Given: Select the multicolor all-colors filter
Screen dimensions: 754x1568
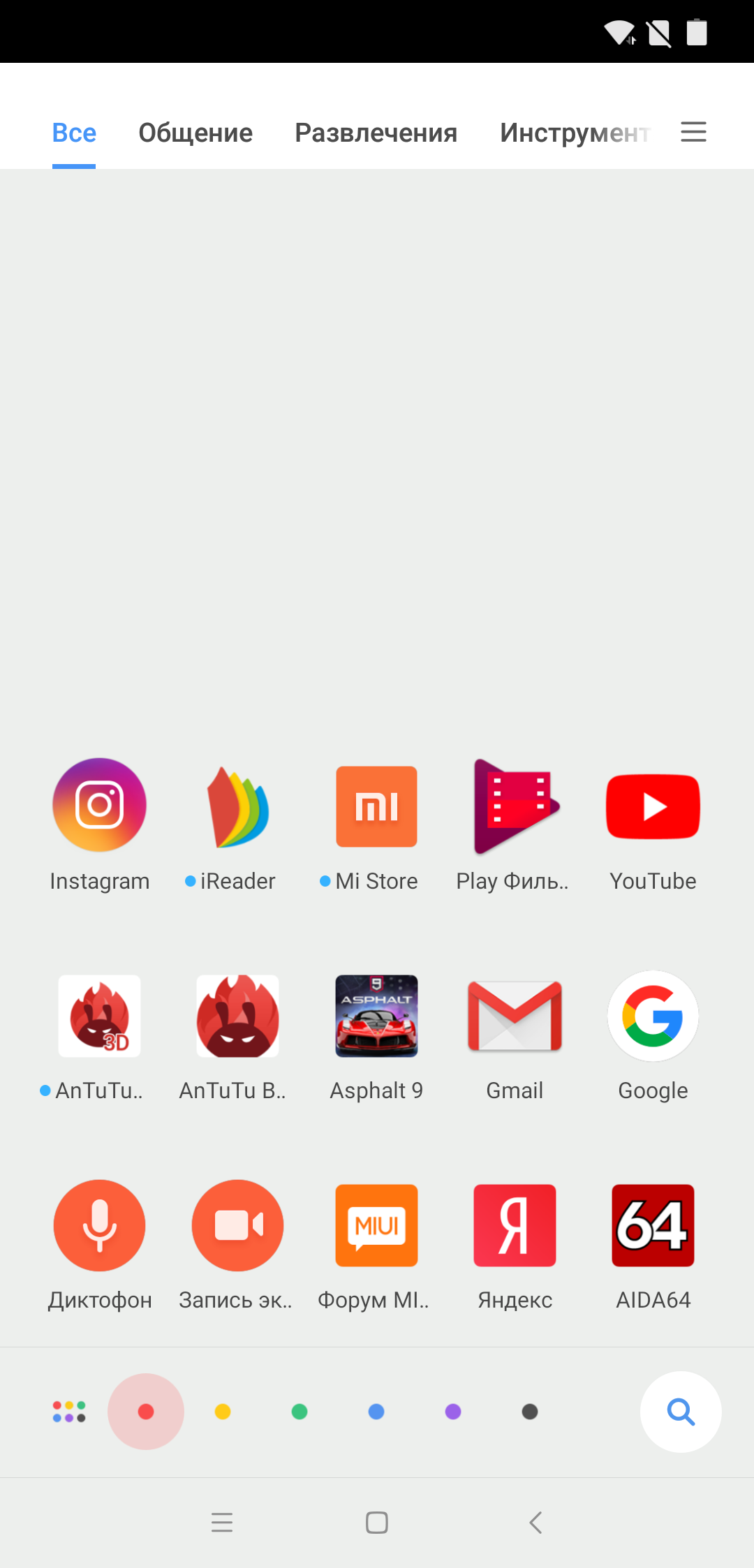Looking at the screenshot, I should [69, 1412].
